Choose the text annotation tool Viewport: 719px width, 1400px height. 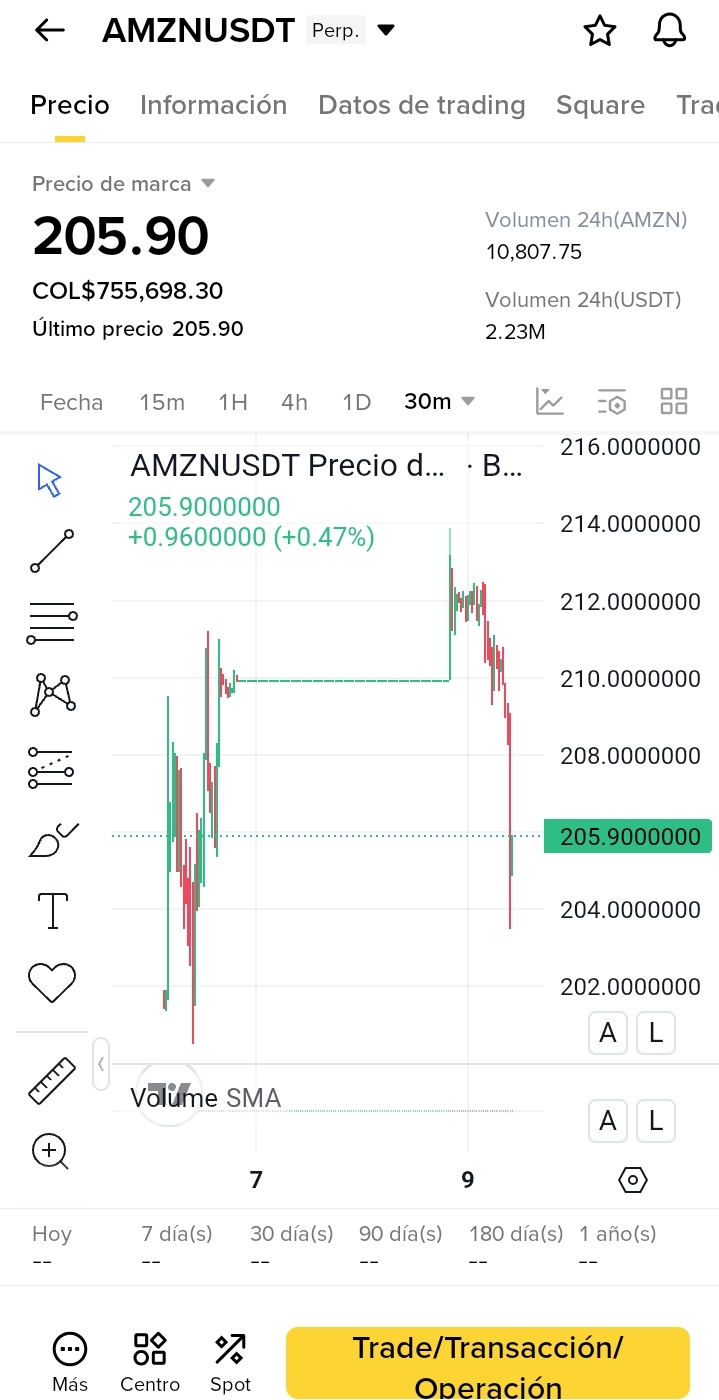(x=52, y=910)
